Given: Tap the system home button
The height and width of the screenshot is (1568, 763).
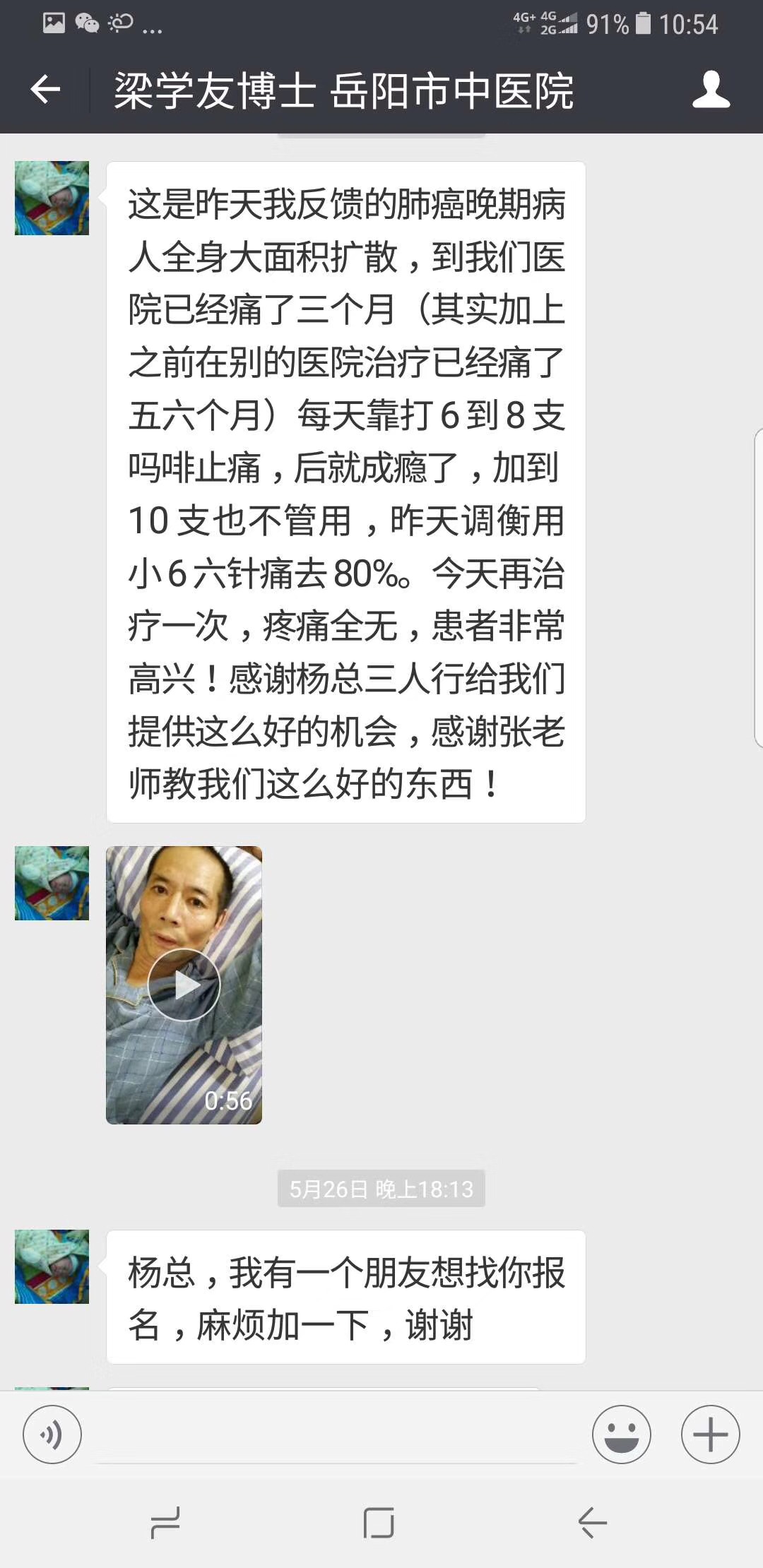Looking at the screenshot, I should pos(379,1522).
